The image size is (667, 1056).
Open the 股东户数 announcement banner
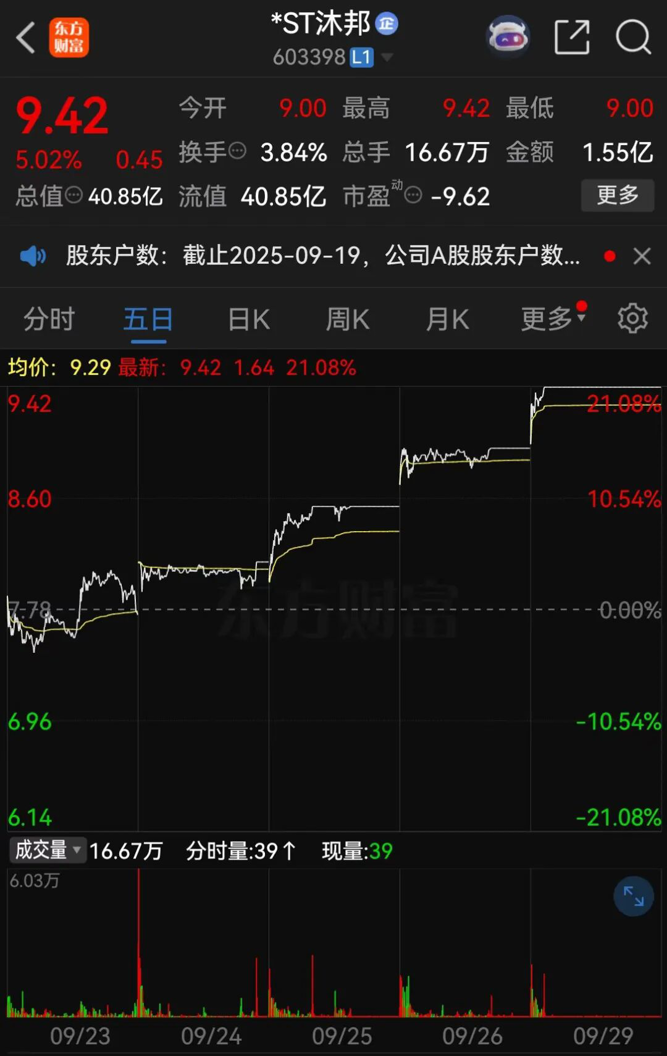point(322,256)
